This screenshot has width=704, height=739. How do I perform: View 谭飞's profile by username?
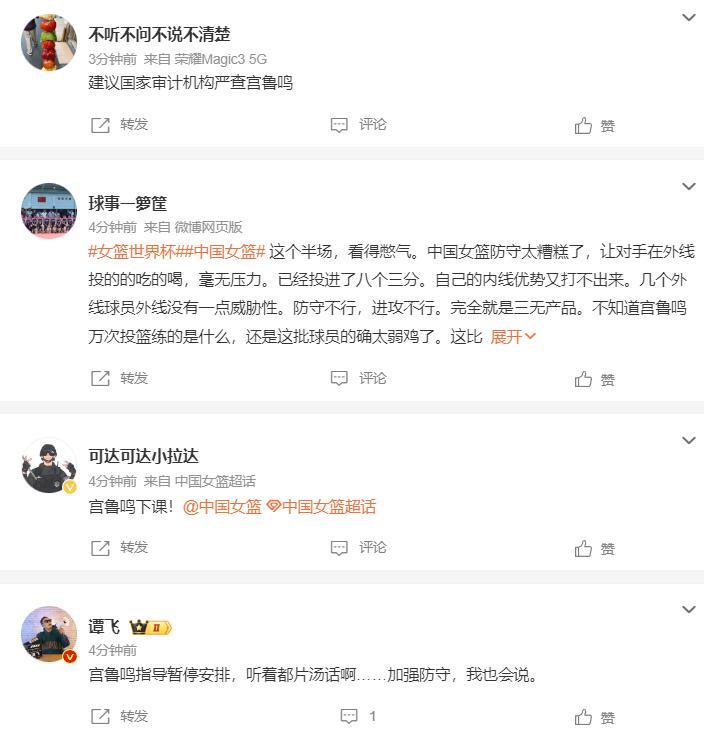point(104,627)
